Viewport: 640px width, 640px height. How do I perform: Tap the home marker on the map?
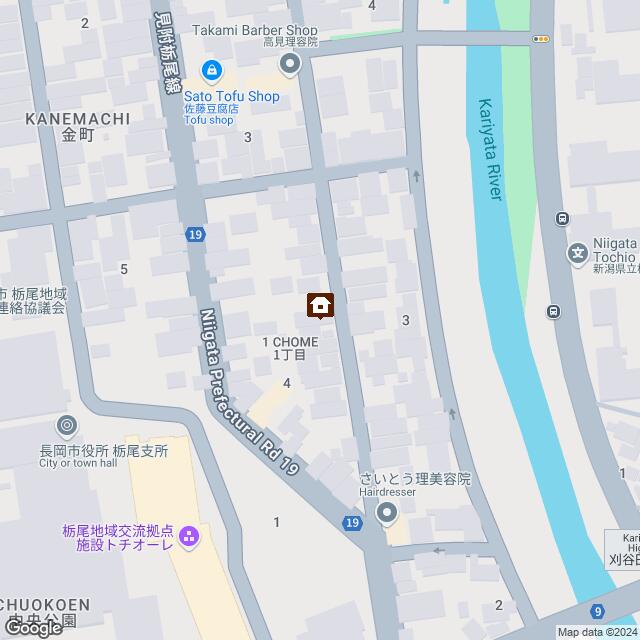[320, 305]
